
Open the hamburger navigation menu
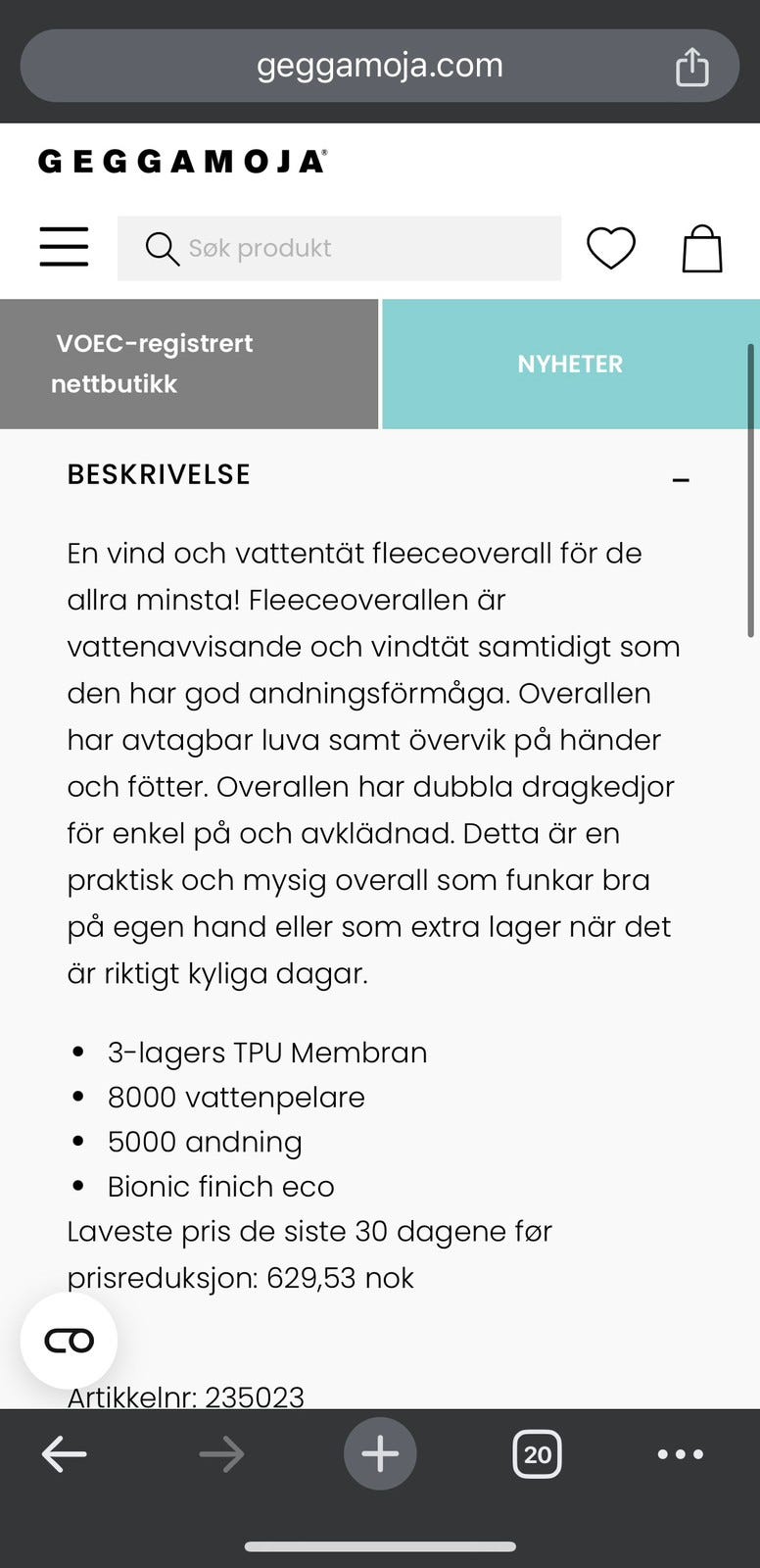coord(63,248)
